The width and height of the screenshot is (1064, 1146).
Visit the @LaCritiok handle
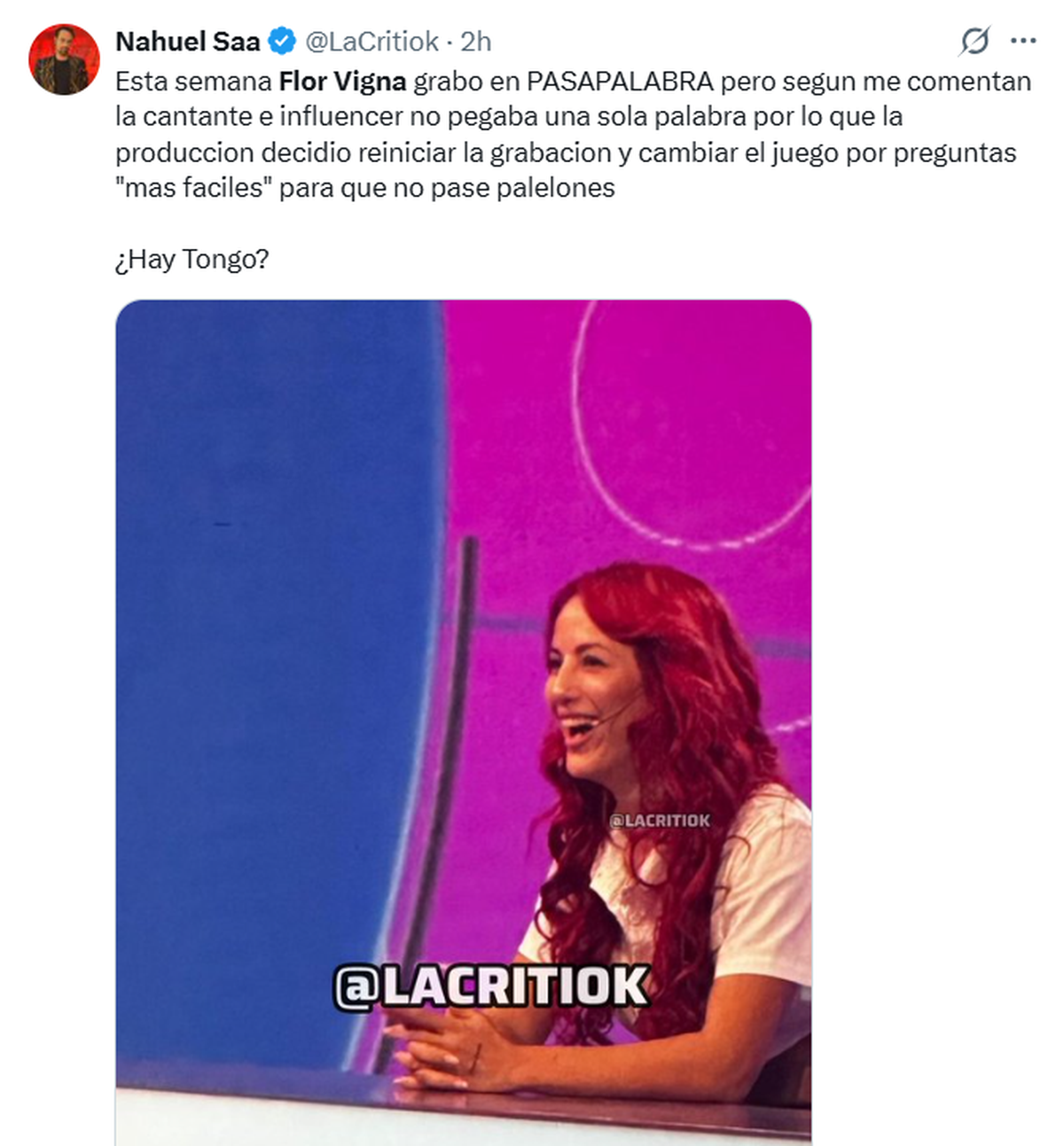[372, 41]
